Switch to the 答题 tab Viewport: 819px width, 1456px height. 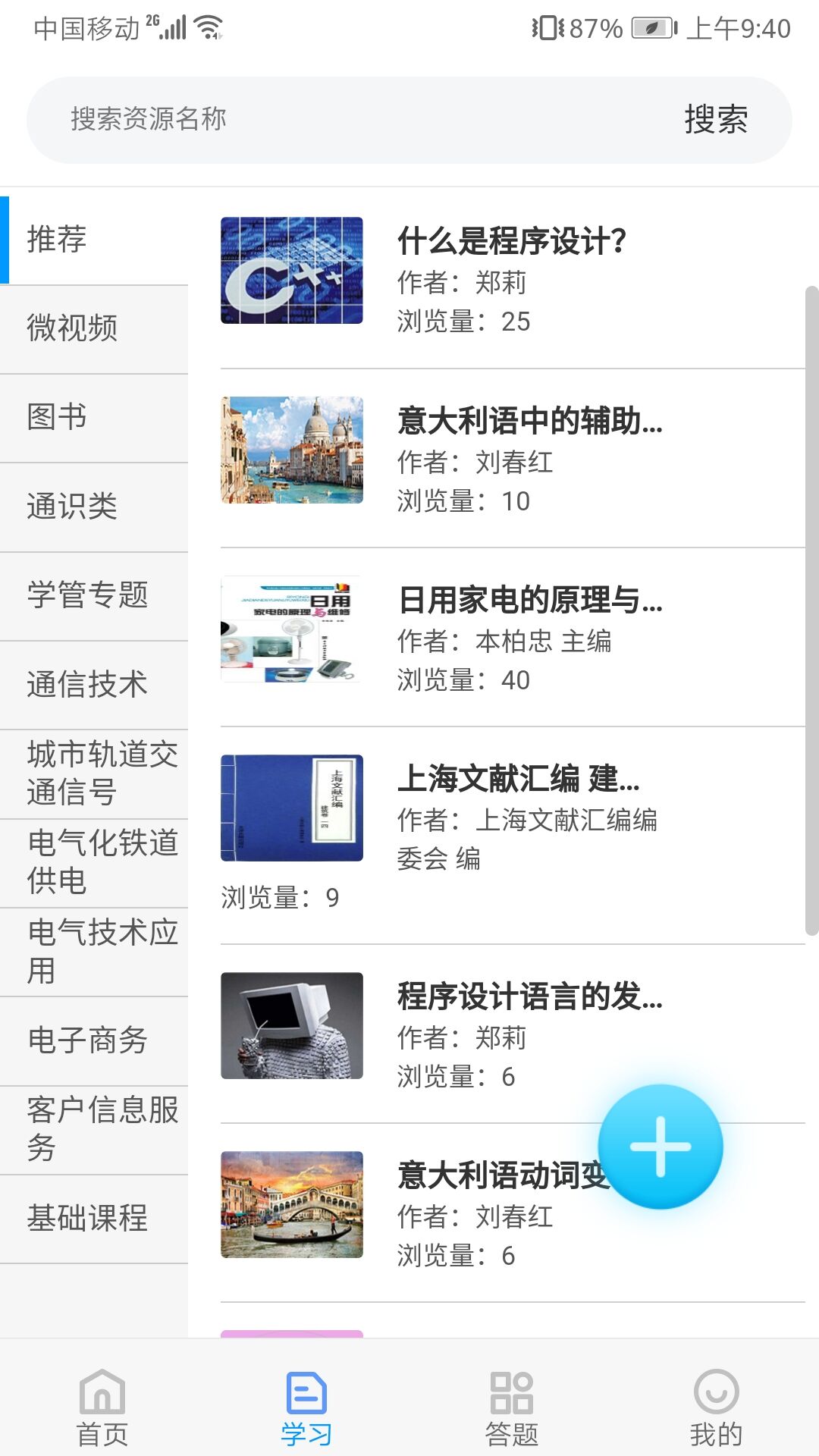coord(512,1407)
